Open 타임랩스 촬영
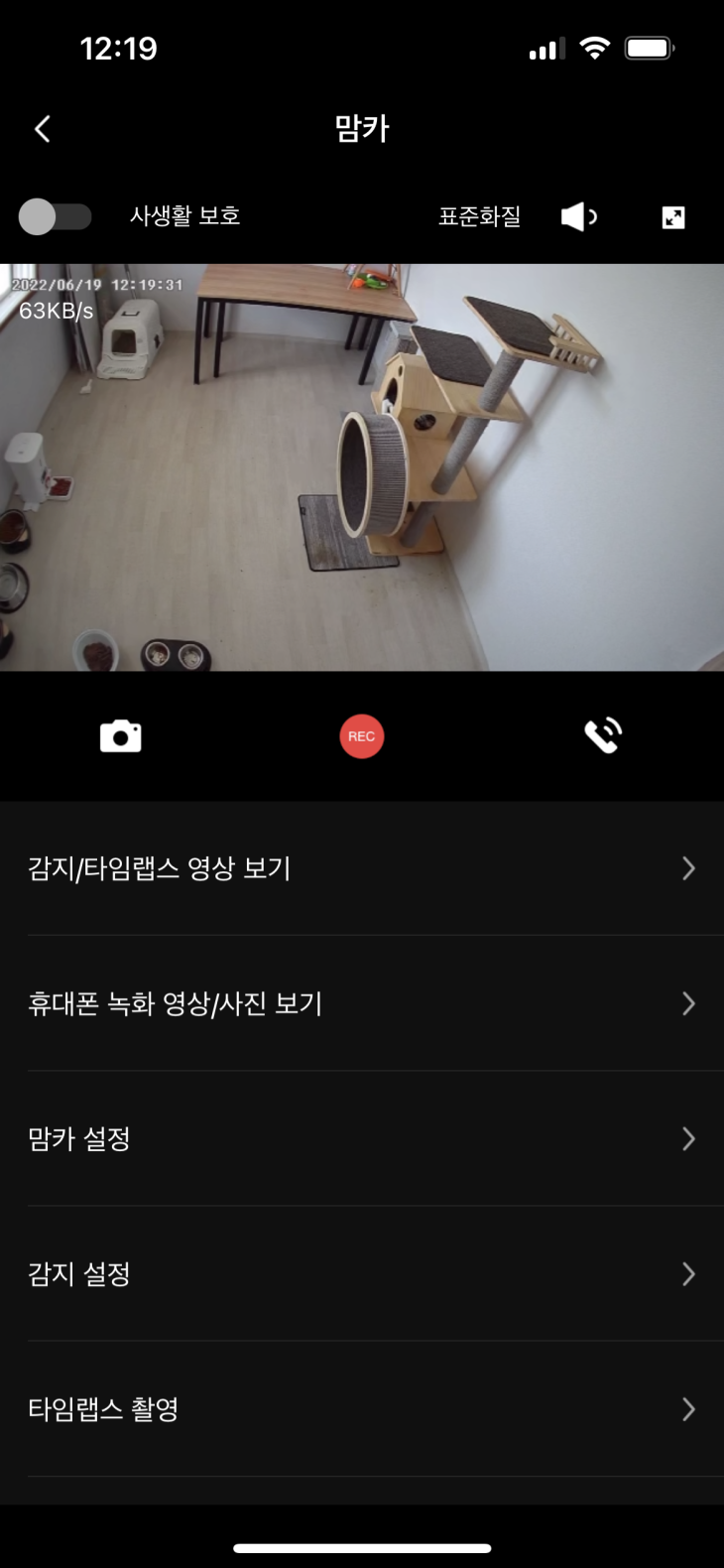This screenshot has width=724, height=1568. point(361,1408)
